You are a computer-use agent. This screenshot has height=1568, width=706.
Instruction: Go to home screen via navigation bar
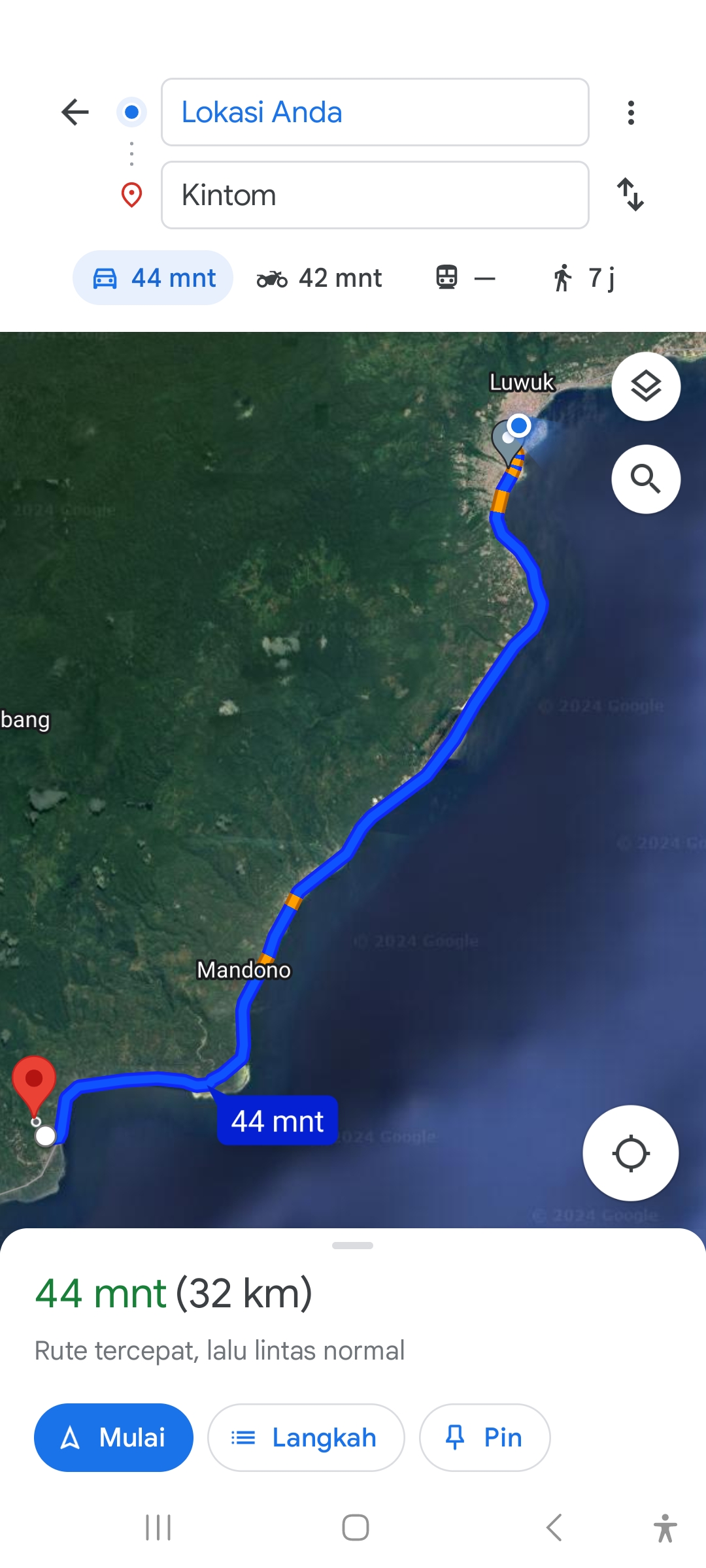(356, 1527)
